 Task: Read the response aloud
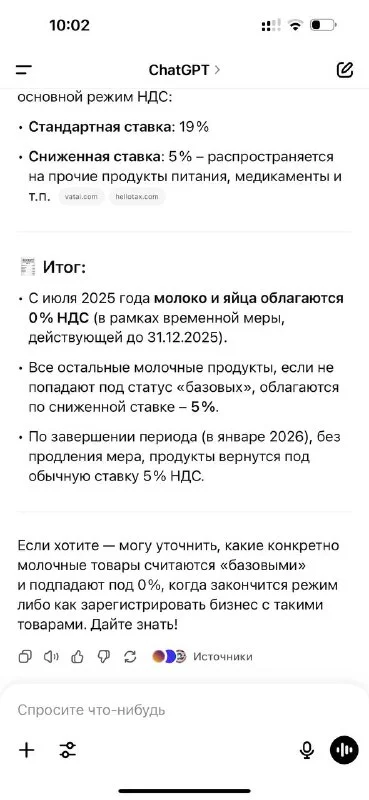click(51, 656)
